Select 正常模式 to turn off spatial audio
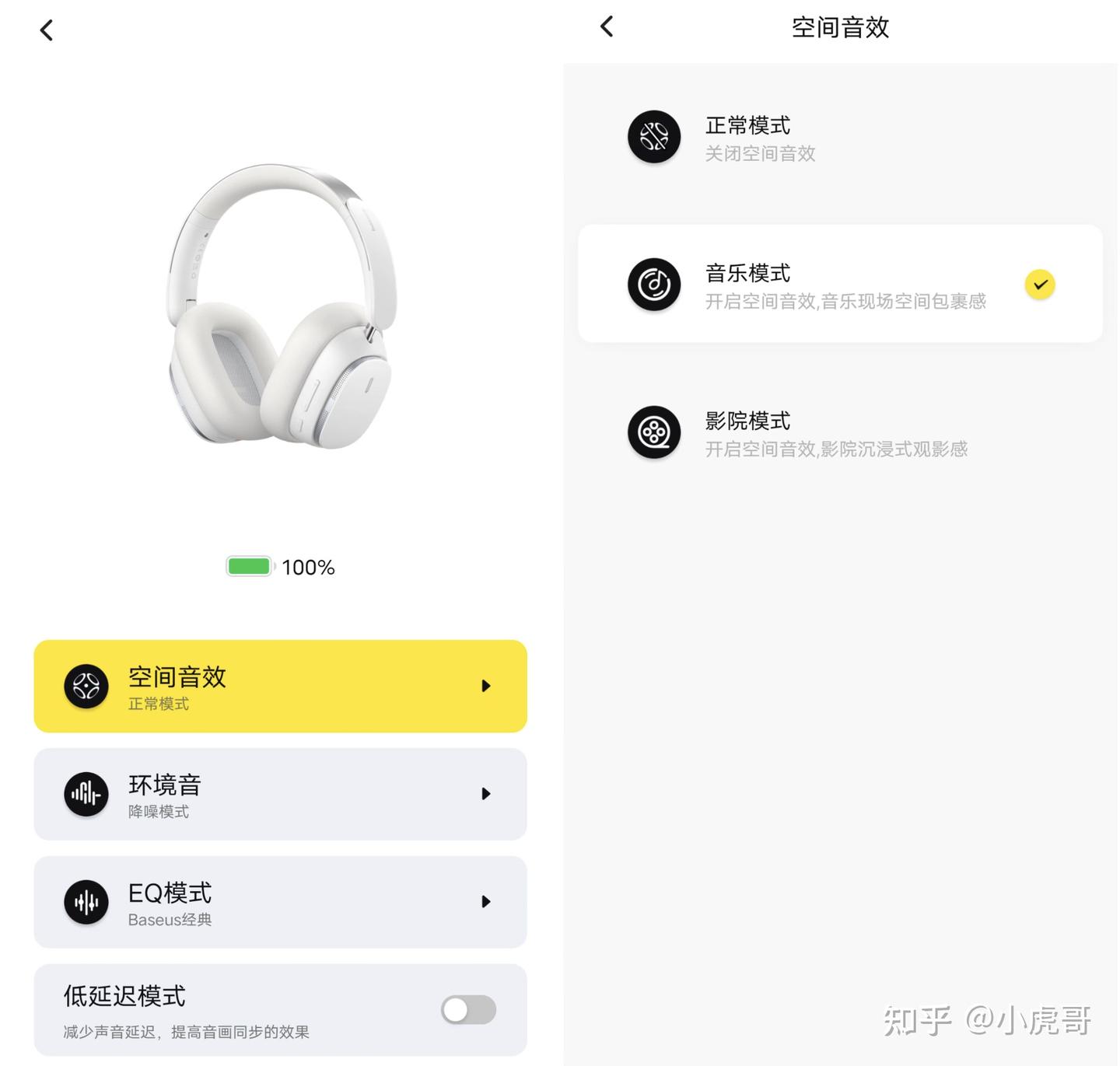The height and width of the screenshot is (1066, 1120). point(840,138)
